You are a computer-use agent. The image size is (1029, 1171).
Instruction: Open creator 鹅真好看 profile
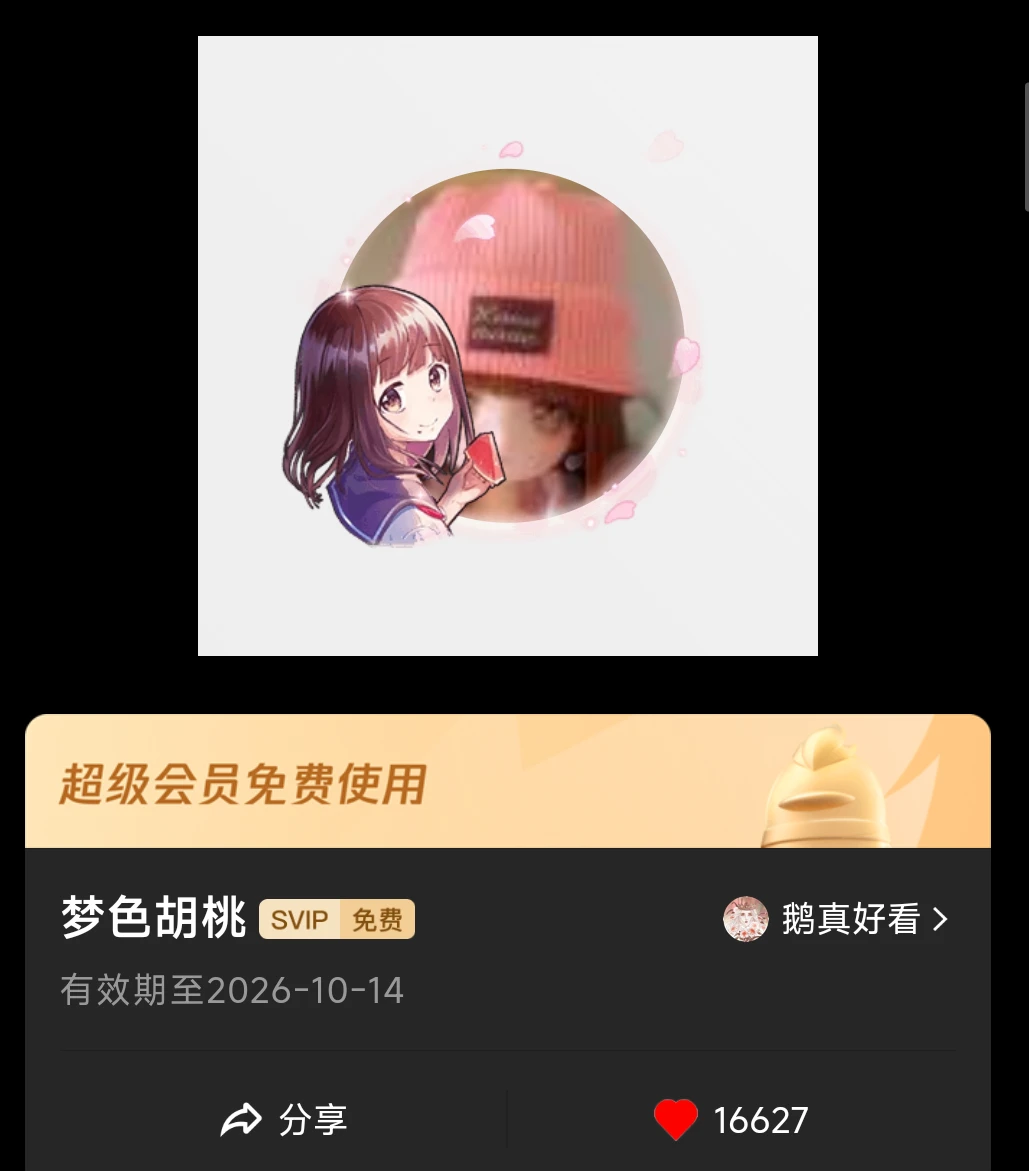pos(836,919)
